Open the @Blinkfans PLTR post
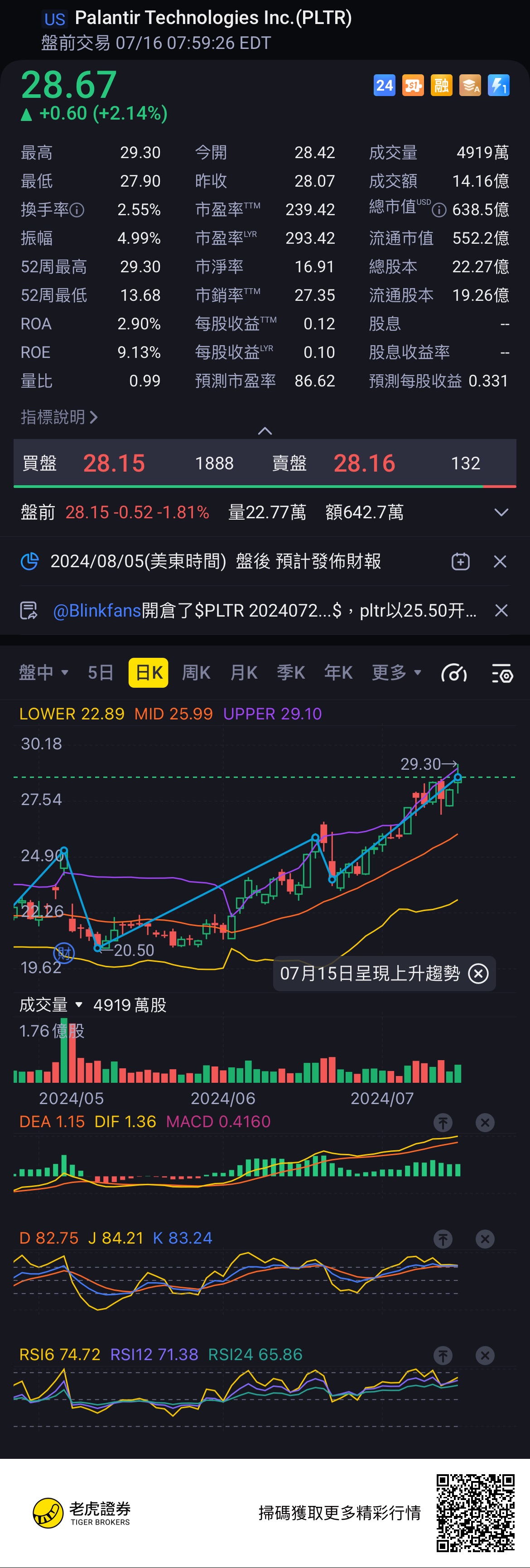This screenshot has width=530, height=1568. [x=265, y=611]
